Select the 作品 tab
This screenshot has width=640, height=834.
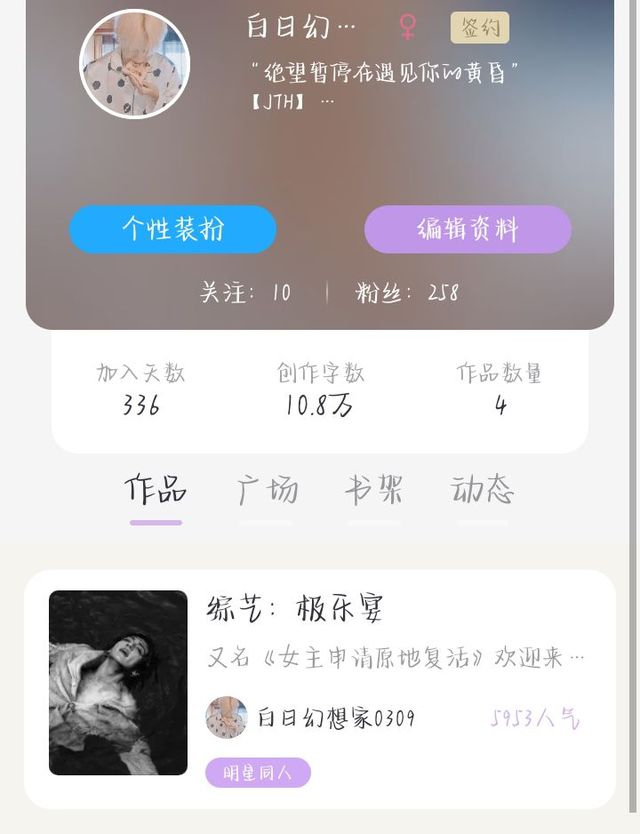point(155,491)
